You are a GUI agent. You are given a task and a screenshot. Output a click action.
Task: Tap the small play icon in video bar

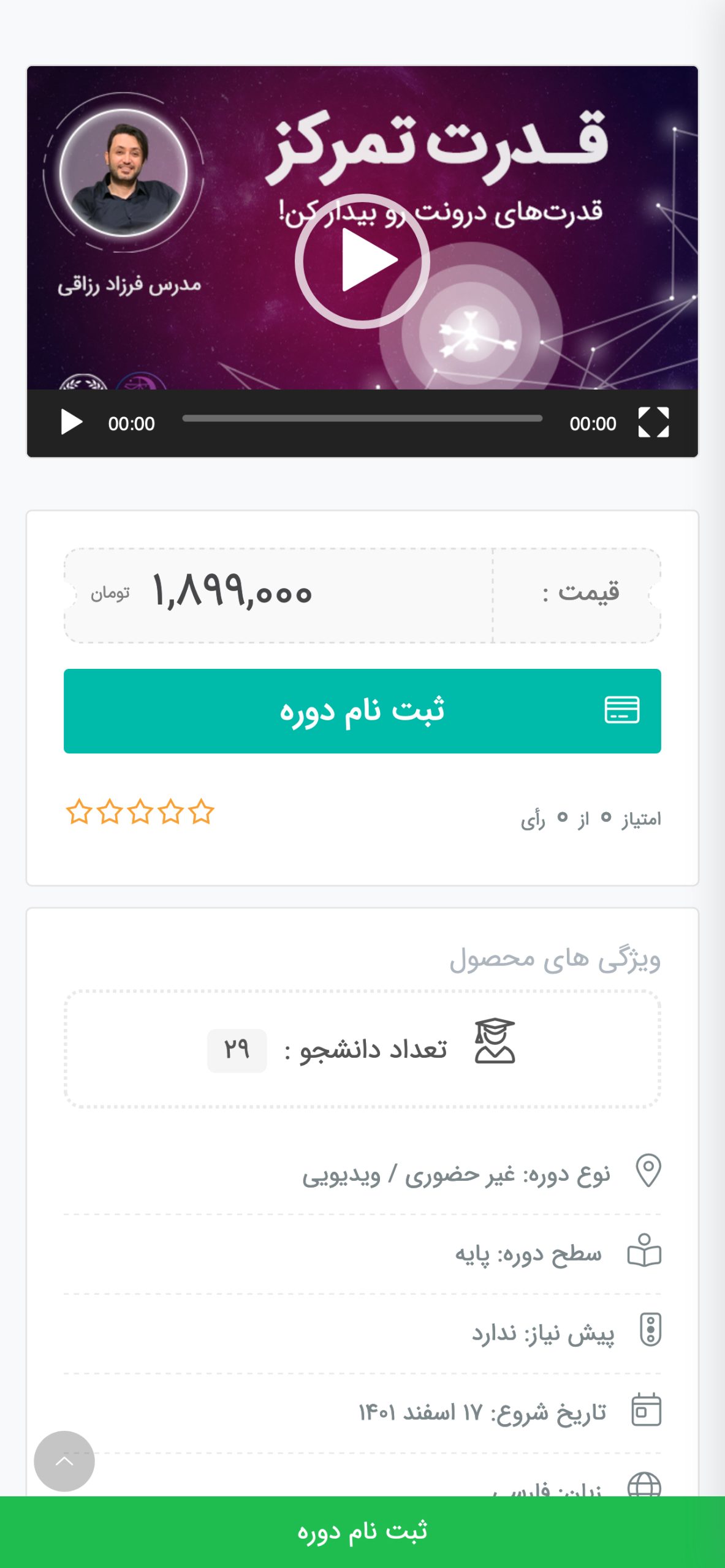point(72,423)
